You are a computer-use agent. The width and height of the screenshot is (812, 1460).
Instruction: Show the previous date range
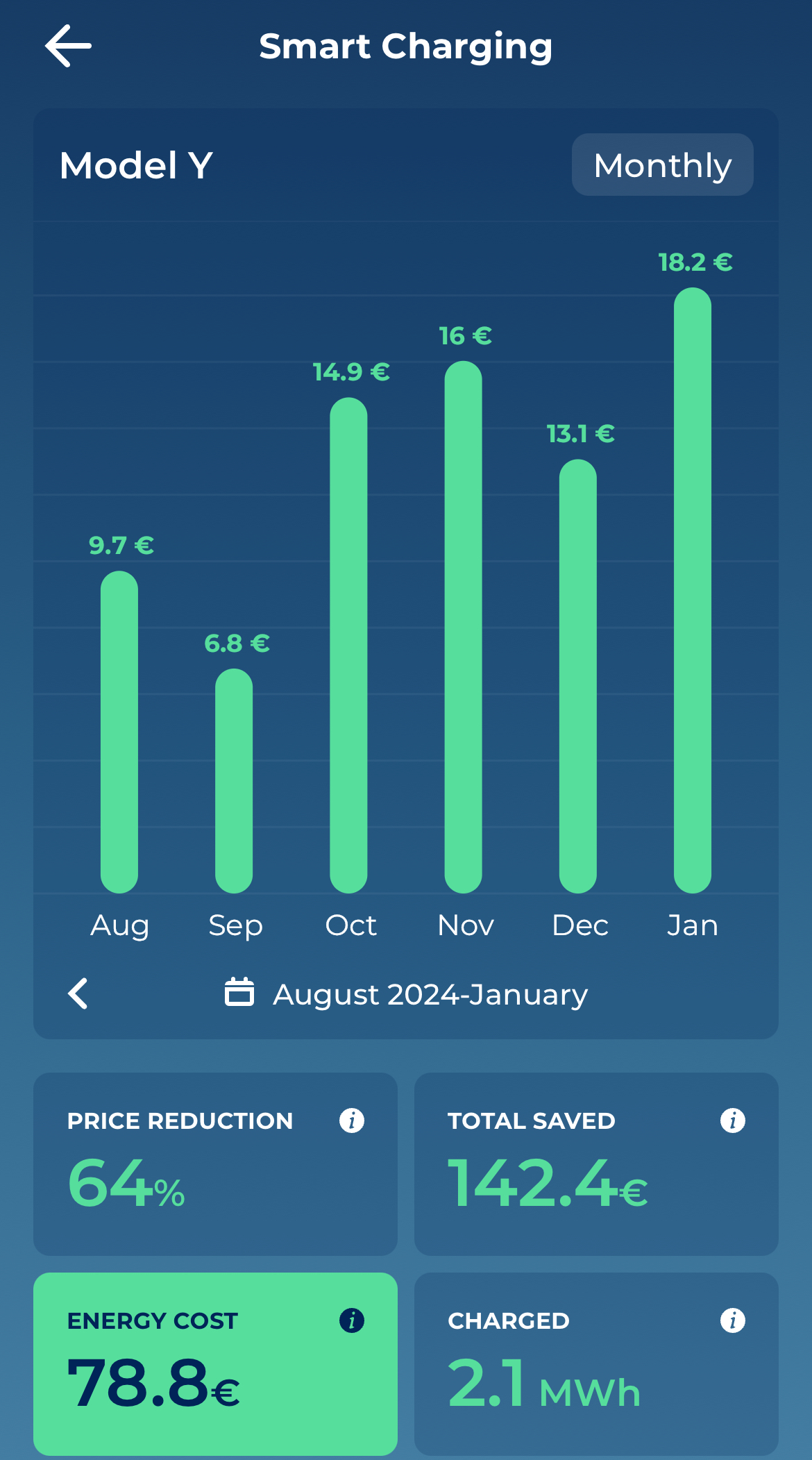tap(78, 993)
